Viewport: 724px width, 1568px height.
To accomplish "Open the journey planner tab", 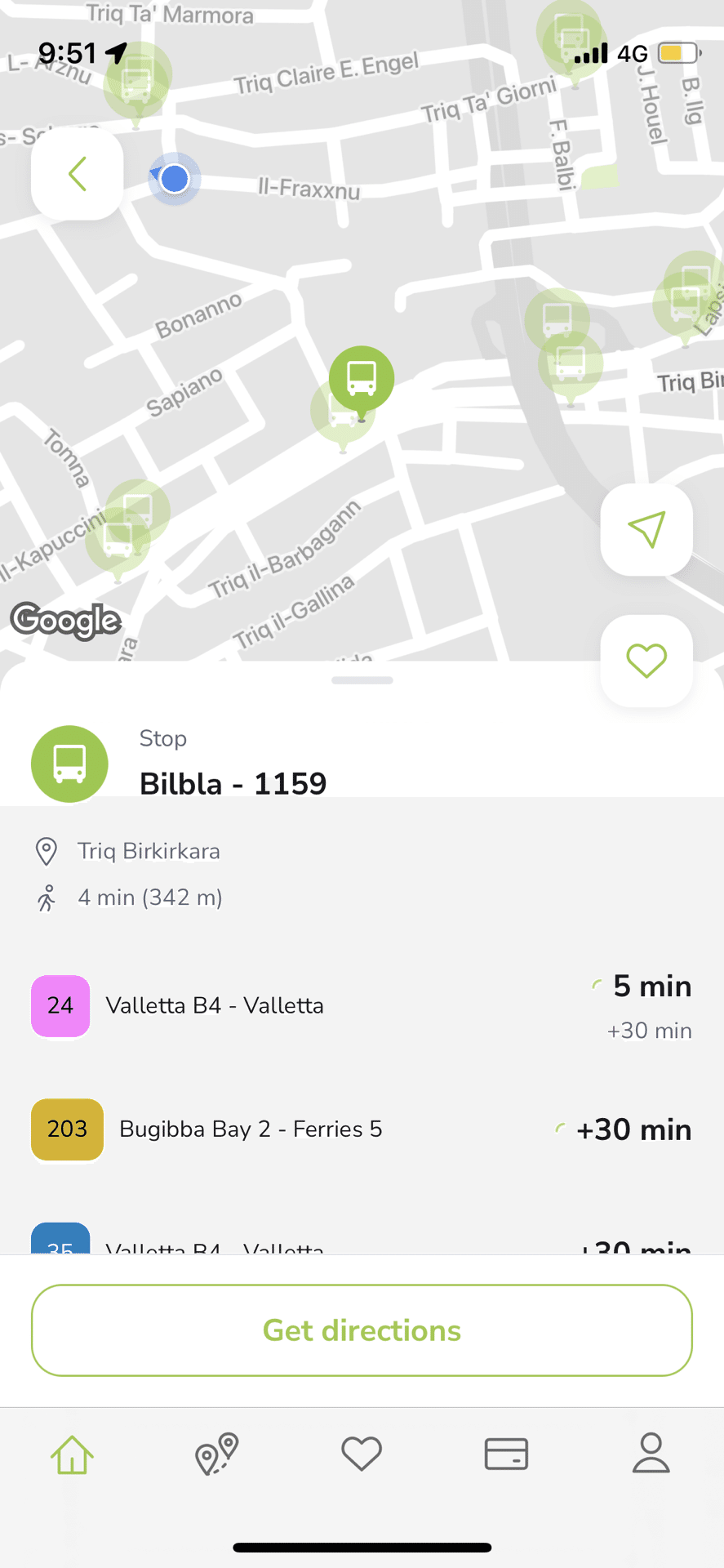I will pyautogui.click(x=216, y=1454).
